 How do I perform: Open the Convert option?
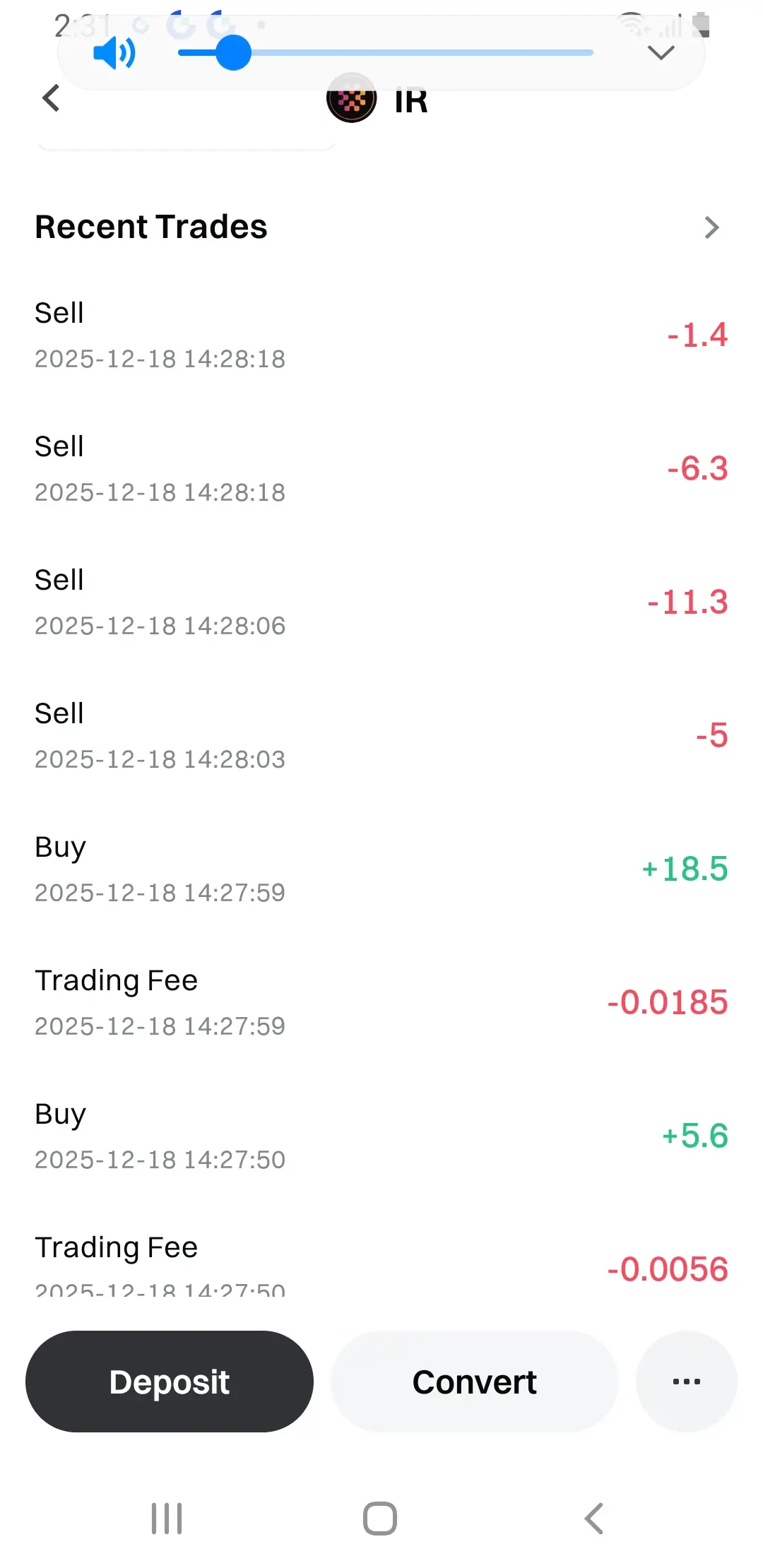coord(475,1382)
